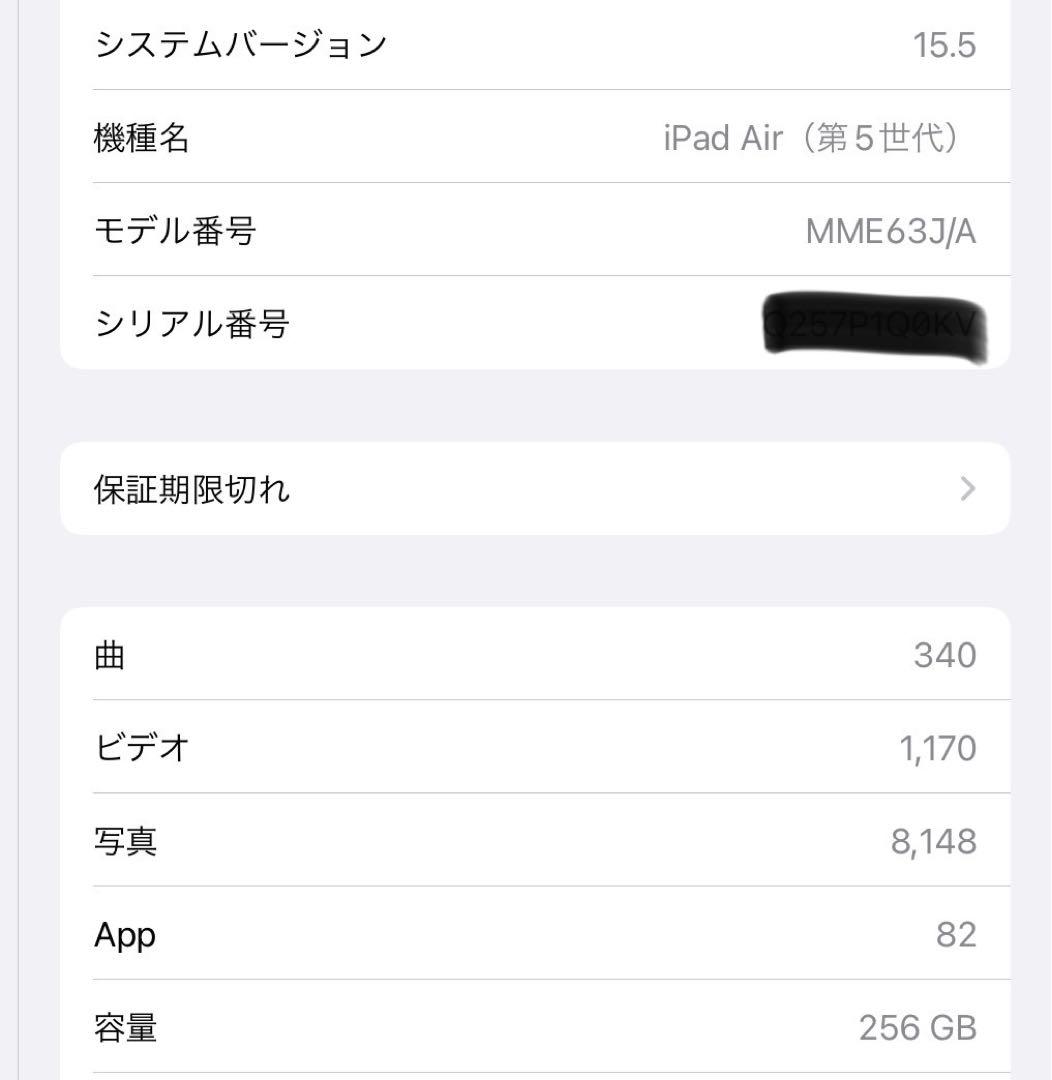Tap the model number MME63J/A
The height and width of the screenshot is (1080, 1052).
tap(888, 231)
